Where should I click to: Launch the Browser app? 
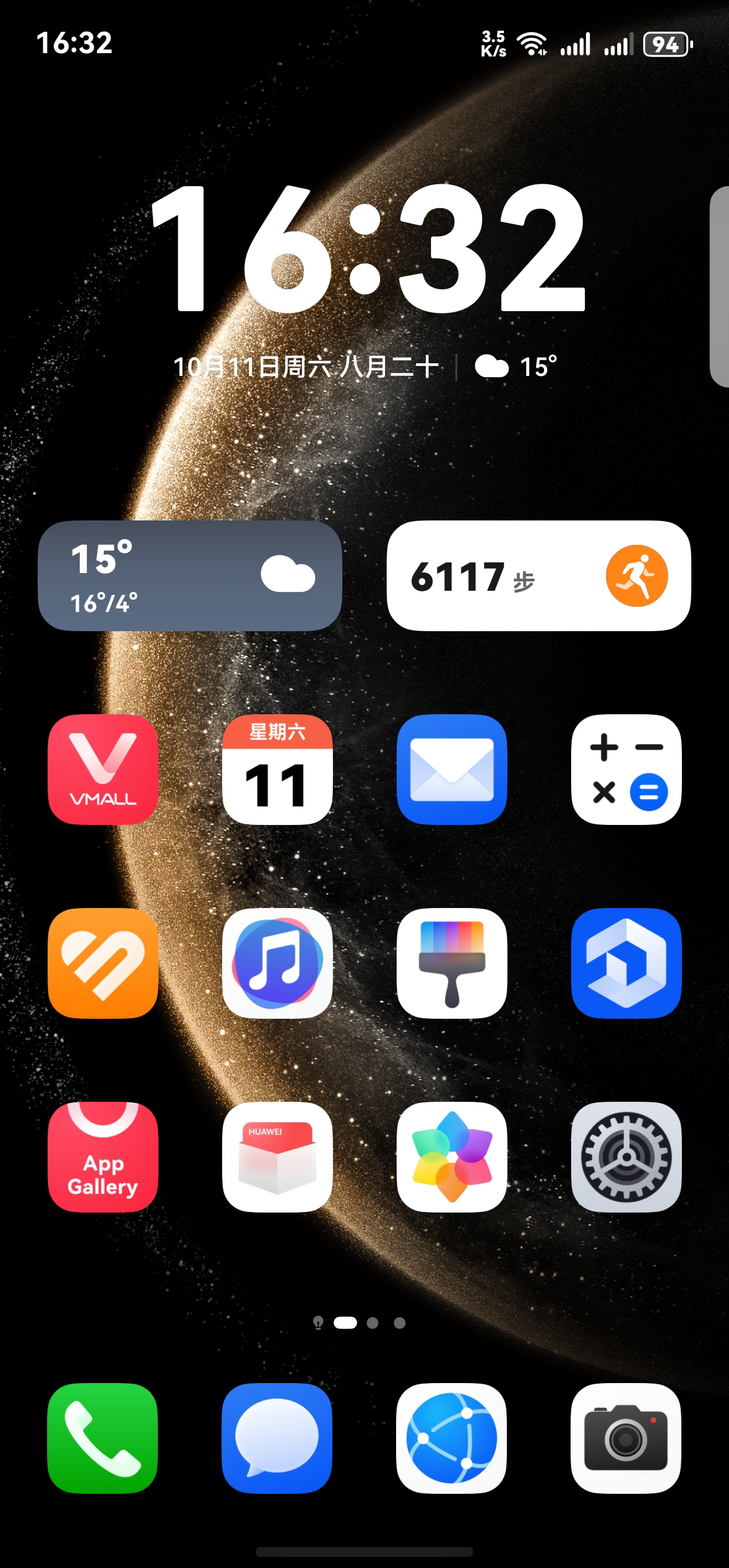pos(451,1438)
